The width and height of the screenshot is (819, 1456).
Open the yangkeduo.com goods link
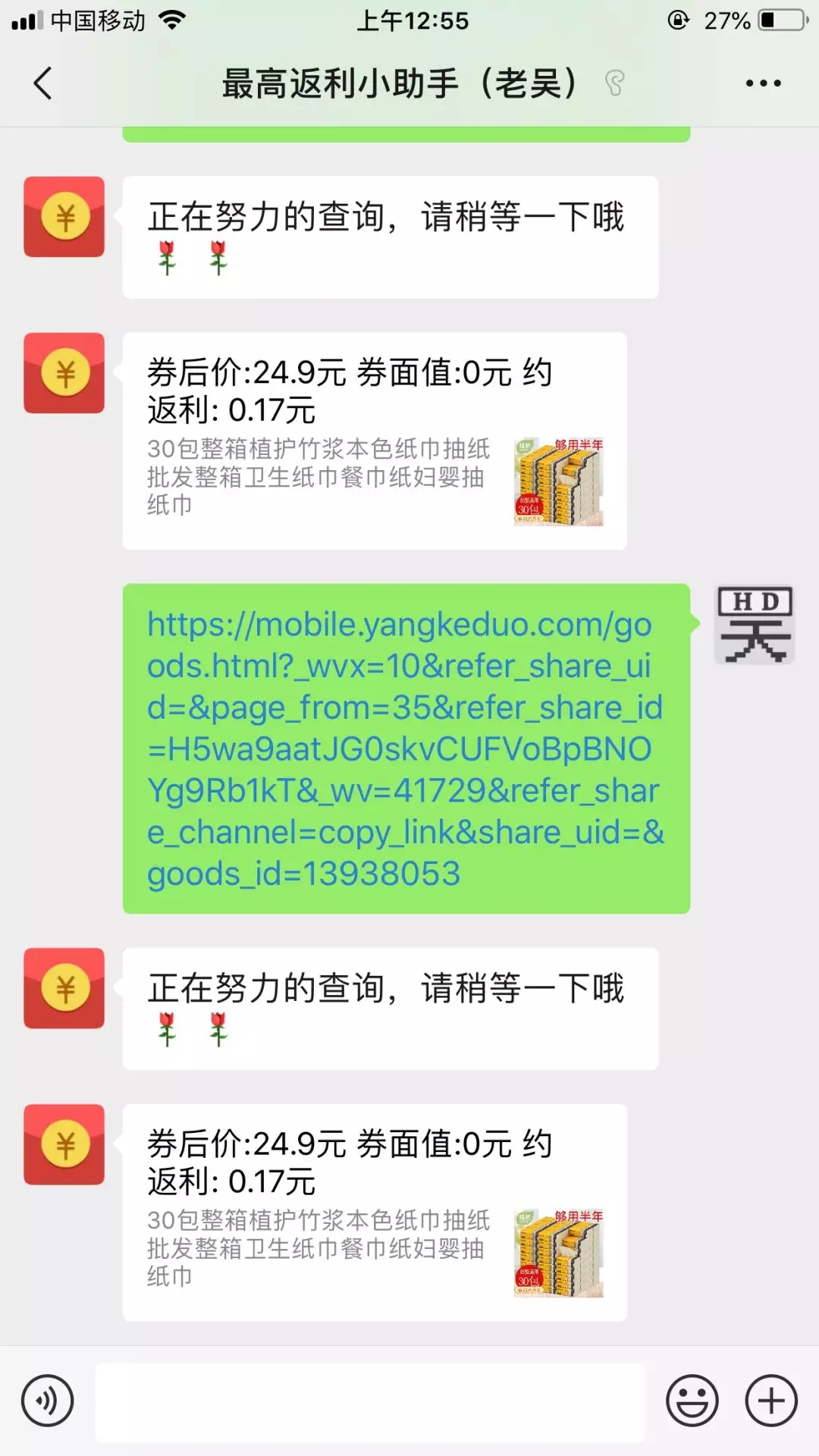tap(406, 748)
